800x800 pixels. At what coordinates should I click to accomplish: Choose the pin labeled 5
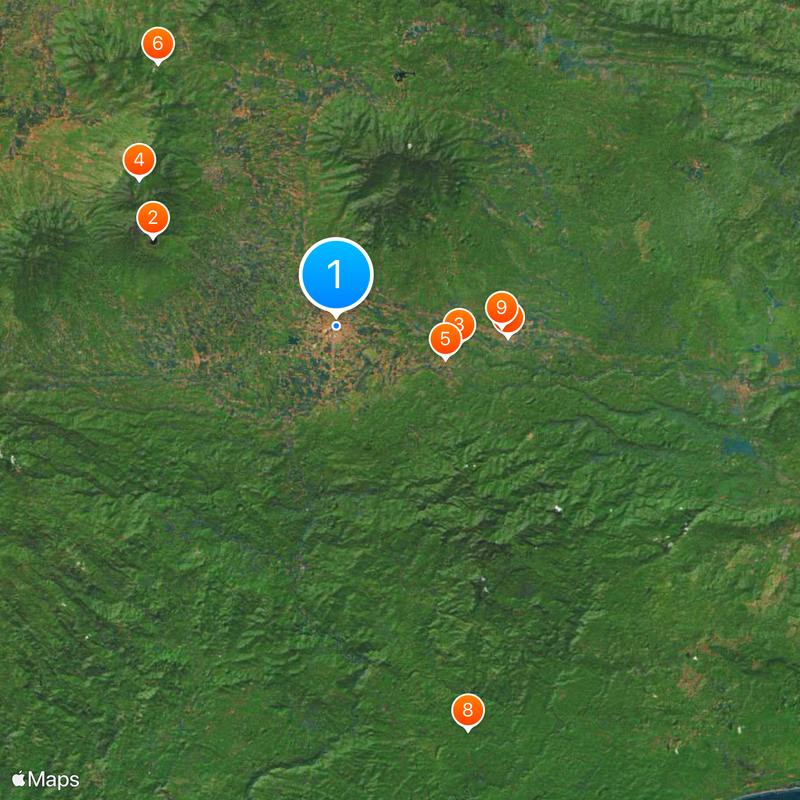pyautogui.click(x=444, y=339)
